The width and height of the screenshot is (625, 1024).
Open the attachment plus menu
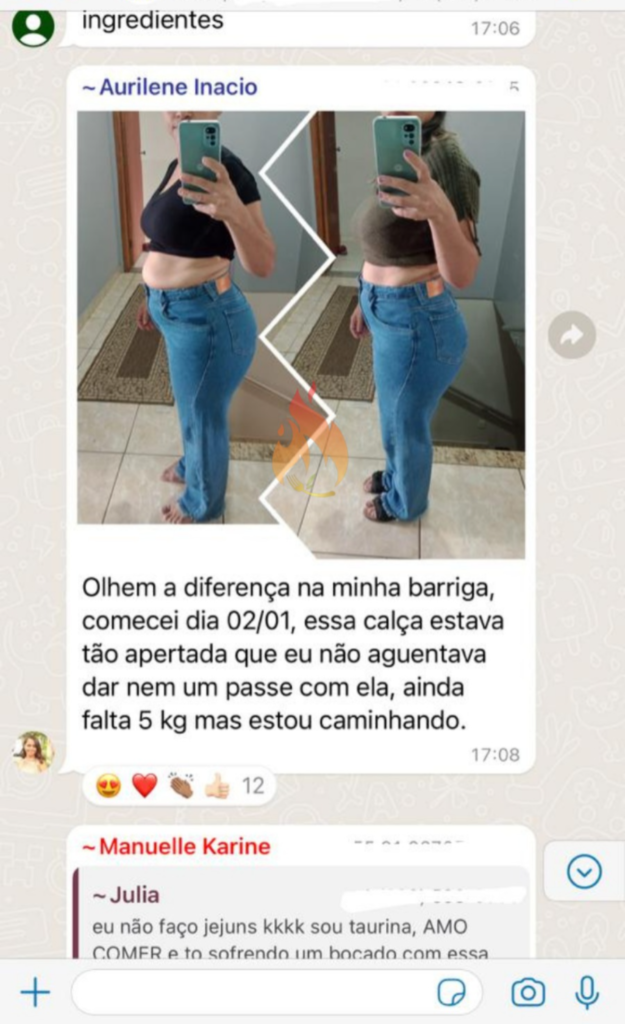click(x=35, y=992)
